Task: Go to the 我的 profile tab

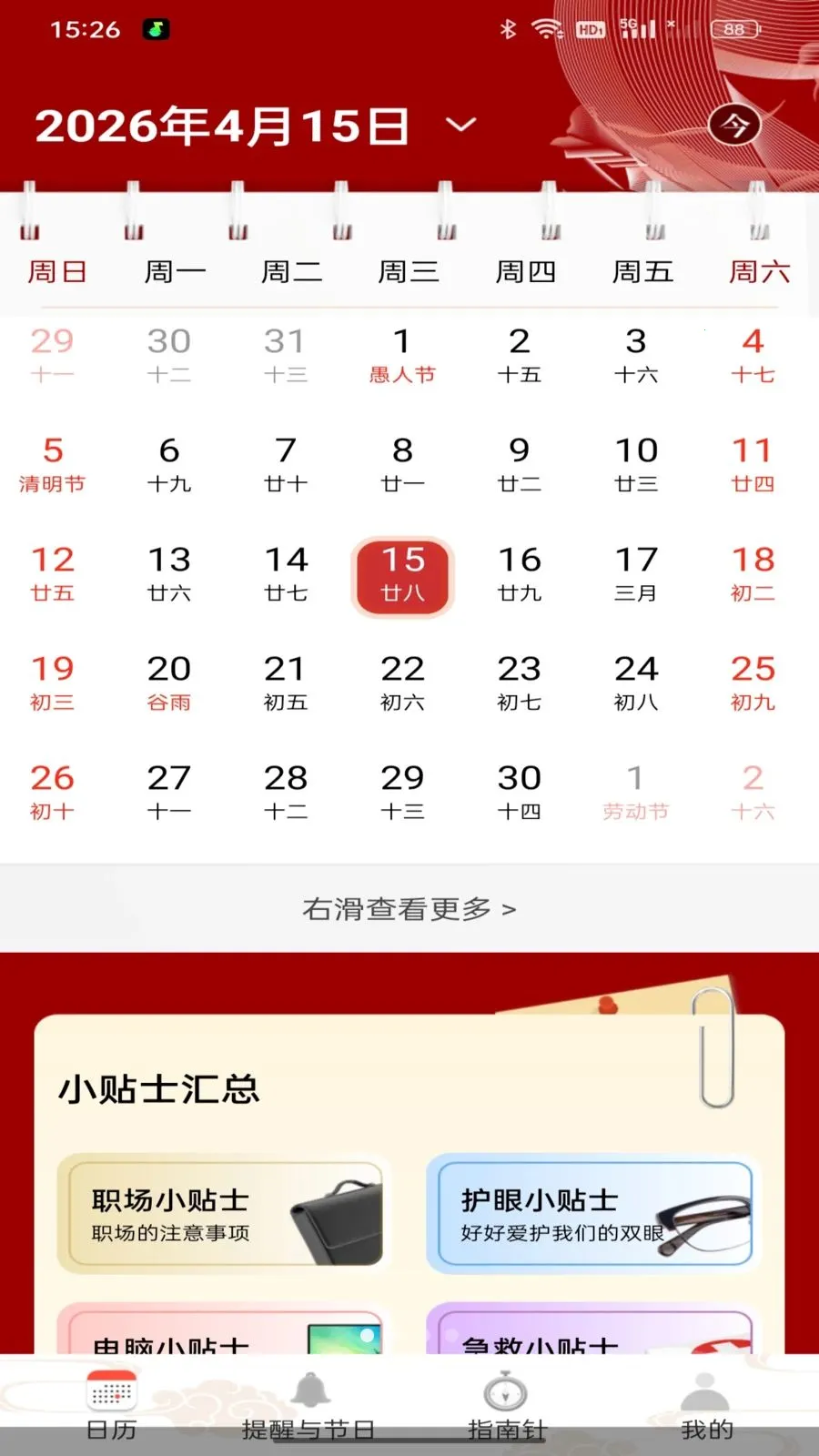Action: [x=706, y=1406]
